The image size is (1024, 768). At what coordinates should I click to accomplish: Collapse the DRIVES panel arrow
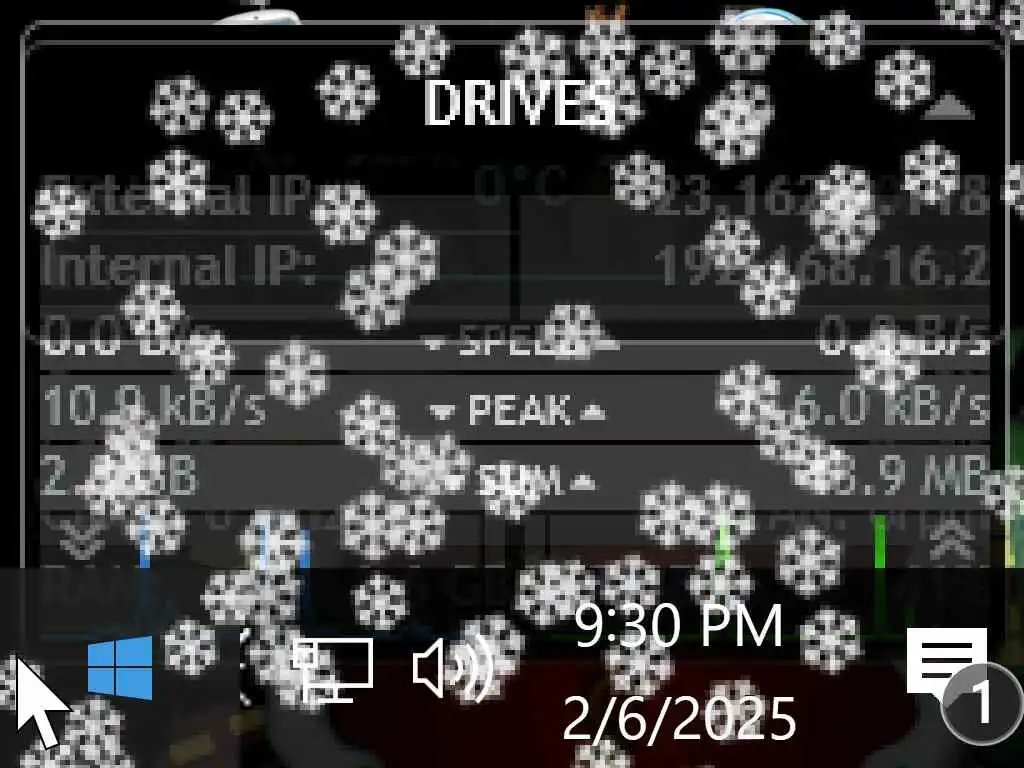point(946,106)
